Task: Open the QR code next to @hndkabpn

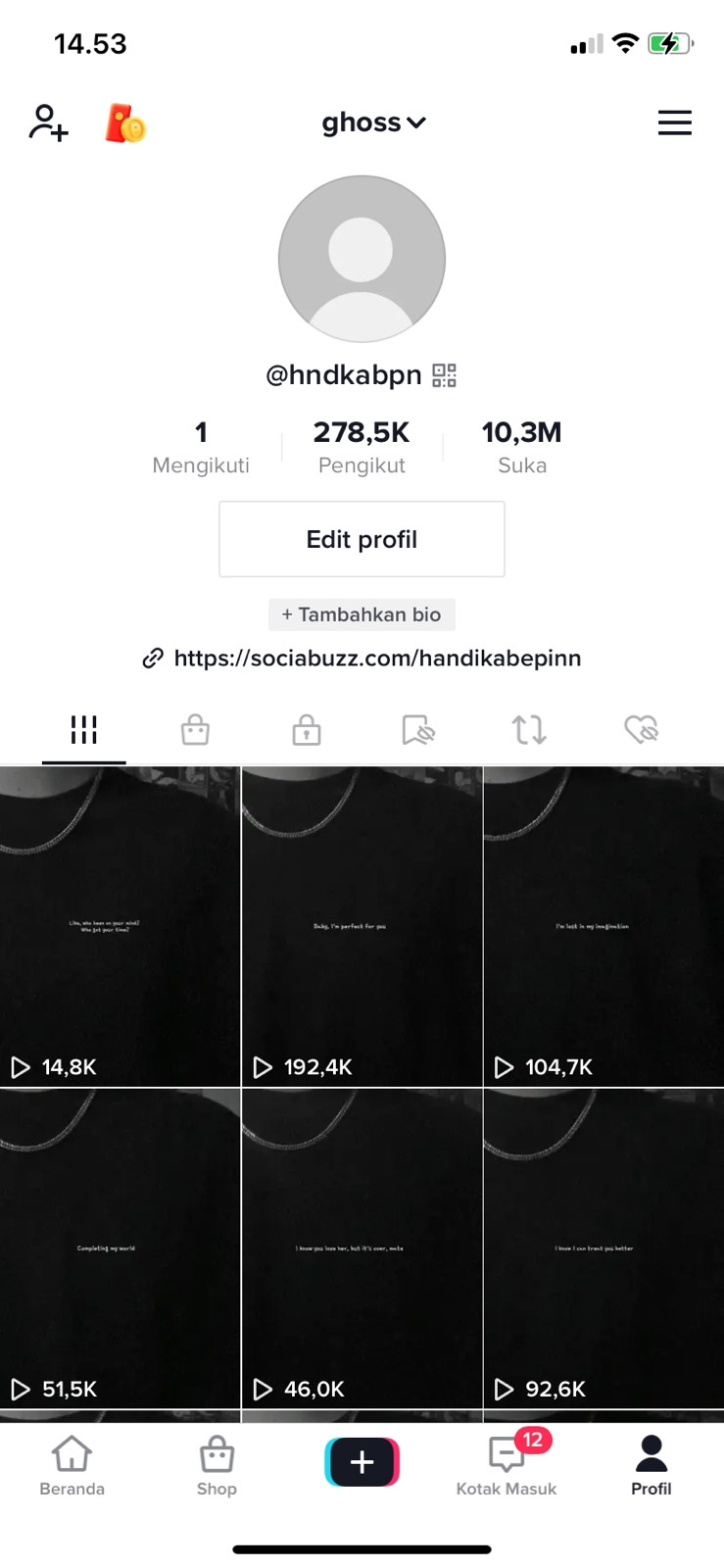Action: [x=444, y=375]
